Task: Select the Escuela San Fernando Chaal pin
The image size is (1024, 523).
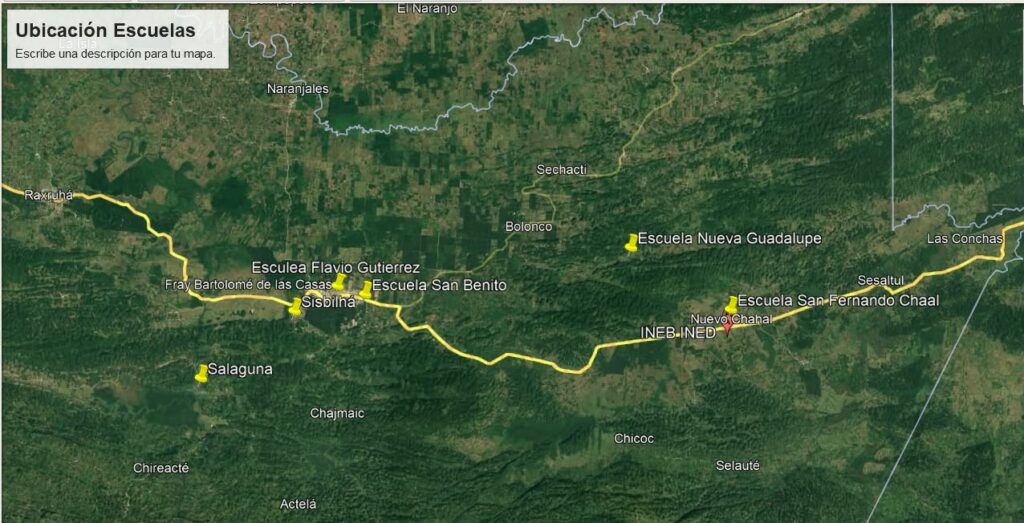Action: point(732,304)
